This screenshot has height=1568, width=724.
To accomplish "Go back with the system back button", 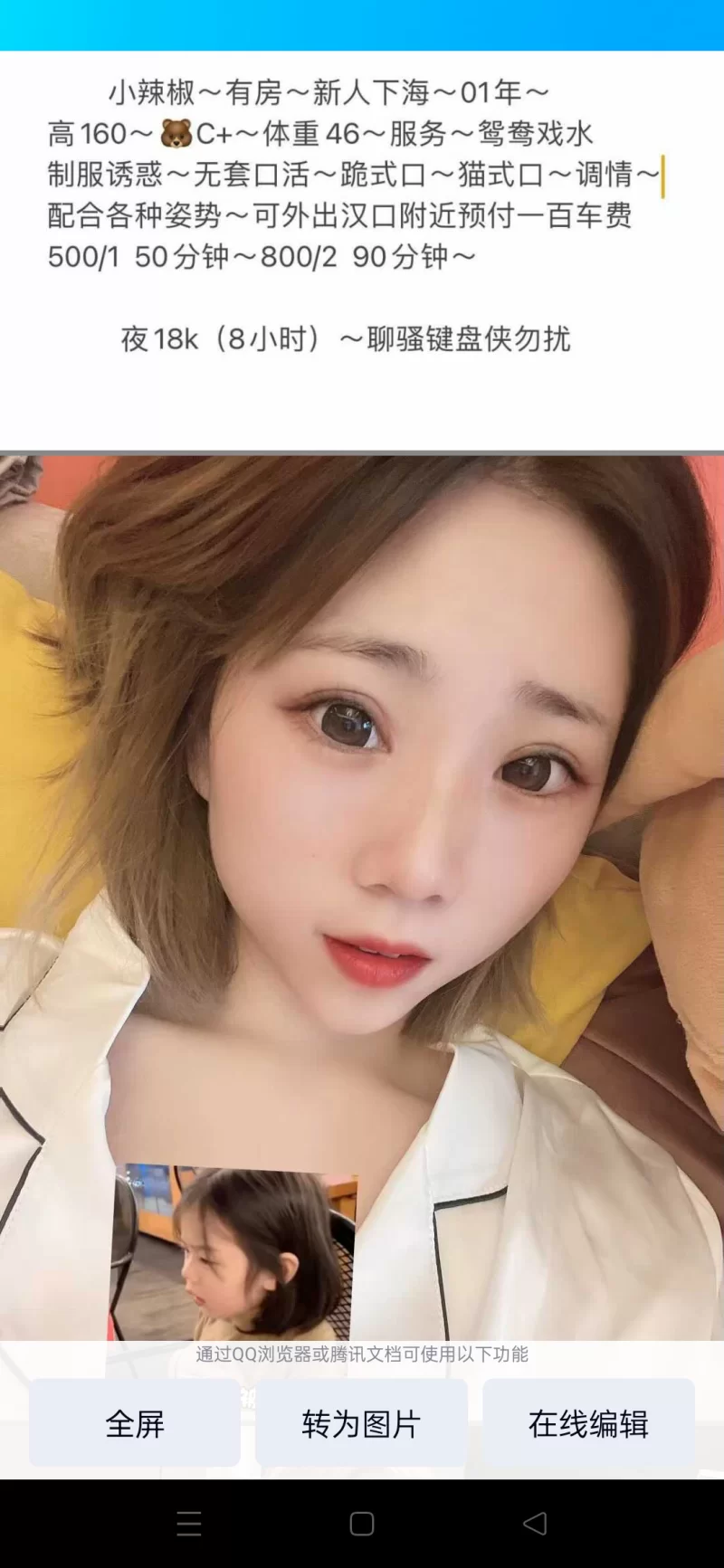I will pos(535,1524).
